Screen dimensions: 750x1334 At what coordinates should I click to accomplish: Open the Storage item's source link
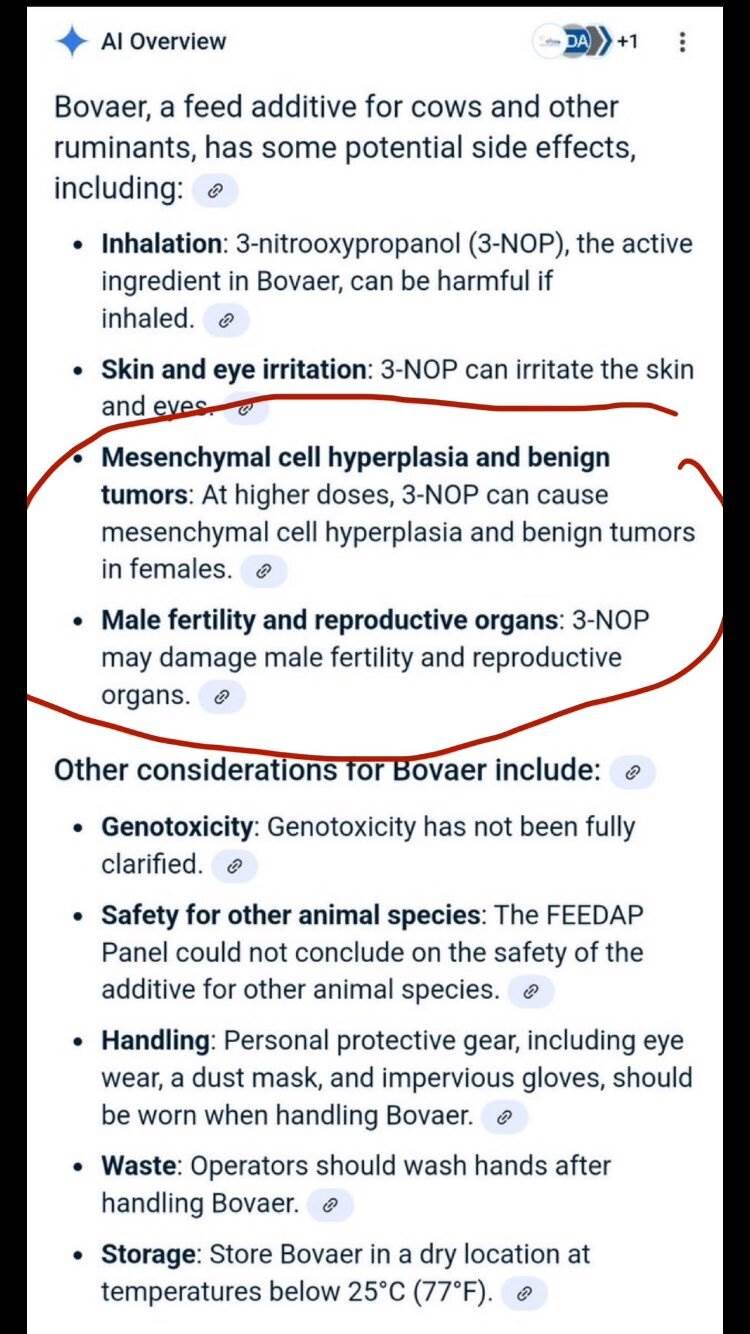pos(525,1293)
